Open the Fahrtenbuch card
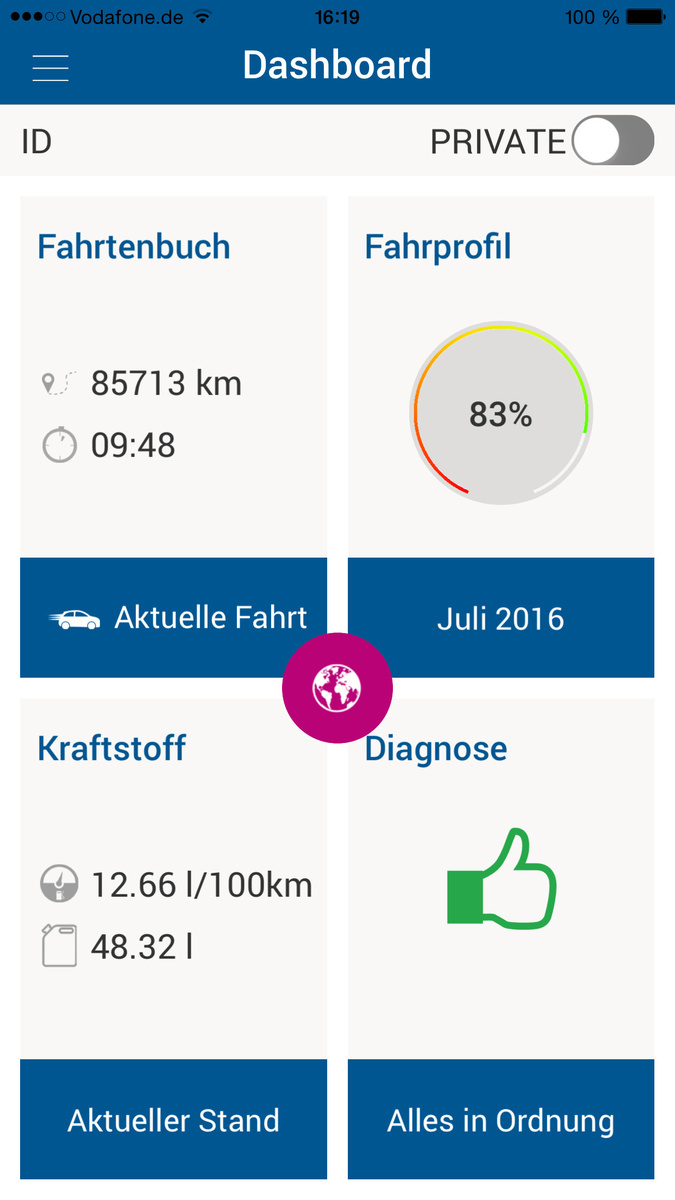675x1200 pixels. coord(174,377)
